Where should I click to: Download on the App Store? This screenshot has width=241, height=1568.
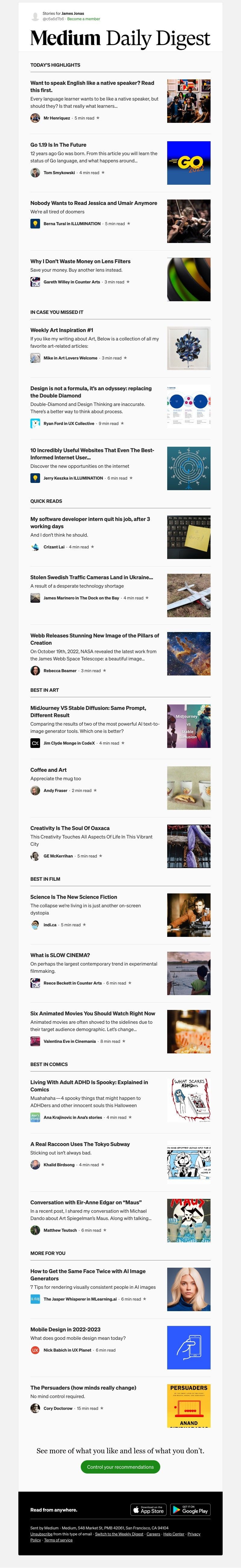point(148,1509)
